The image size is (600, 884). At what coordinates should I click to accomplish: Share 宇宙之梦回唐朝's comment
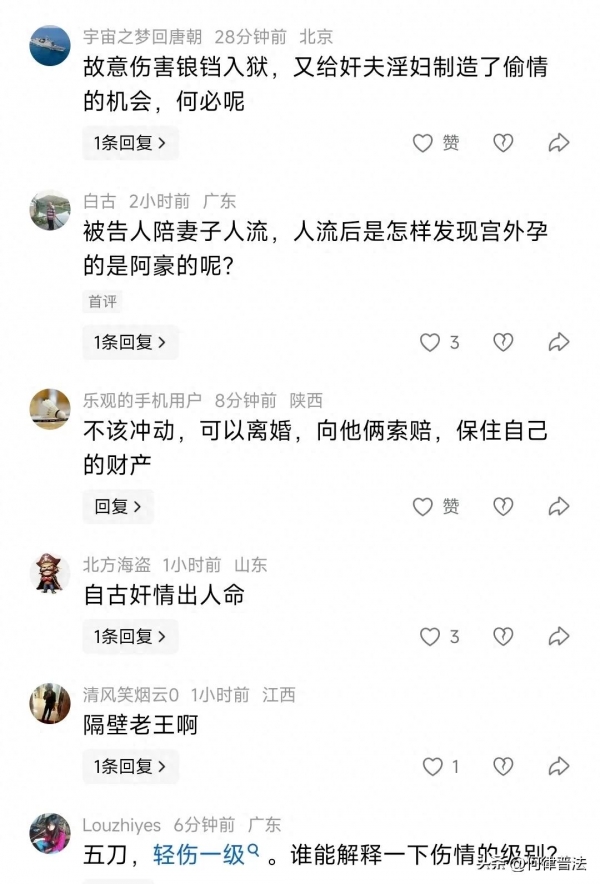(559, 143)
